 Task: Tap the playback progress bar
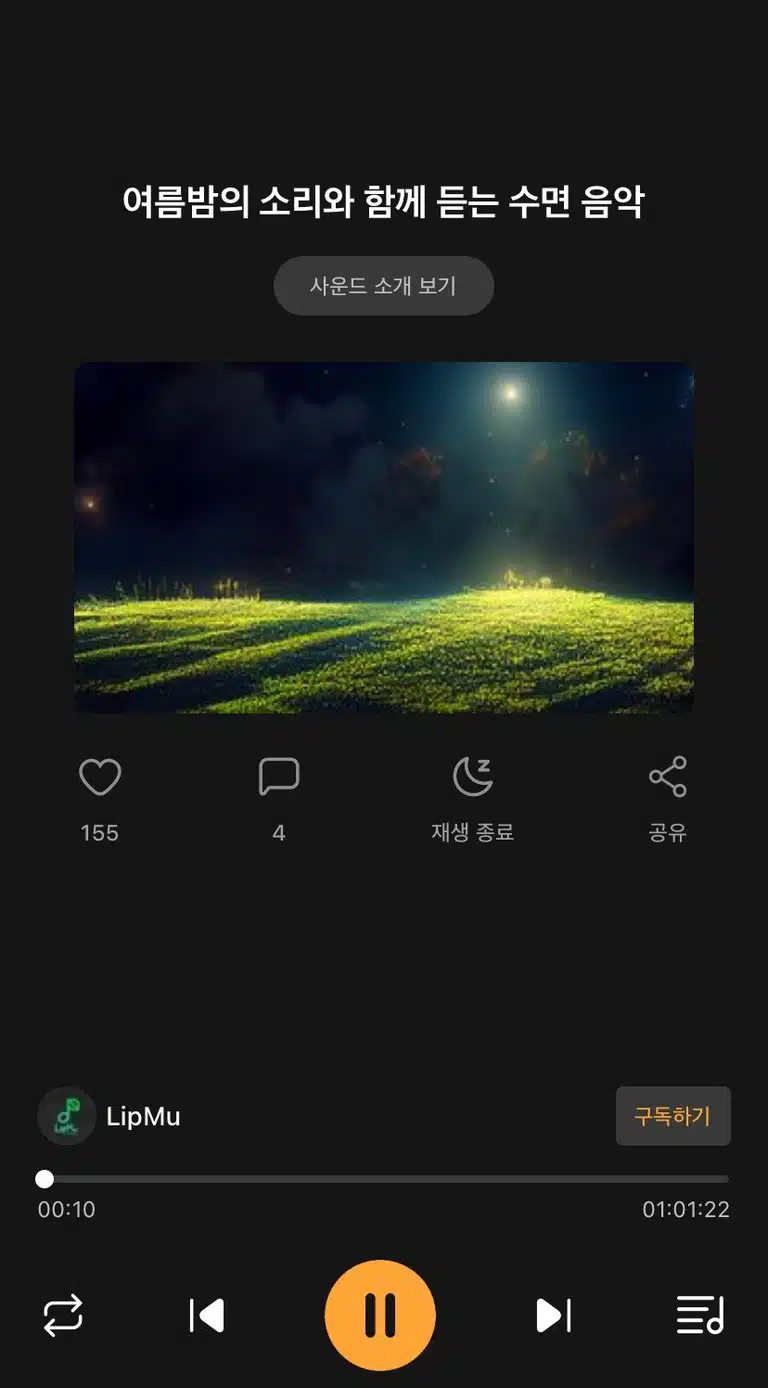tap(384, 1179)
